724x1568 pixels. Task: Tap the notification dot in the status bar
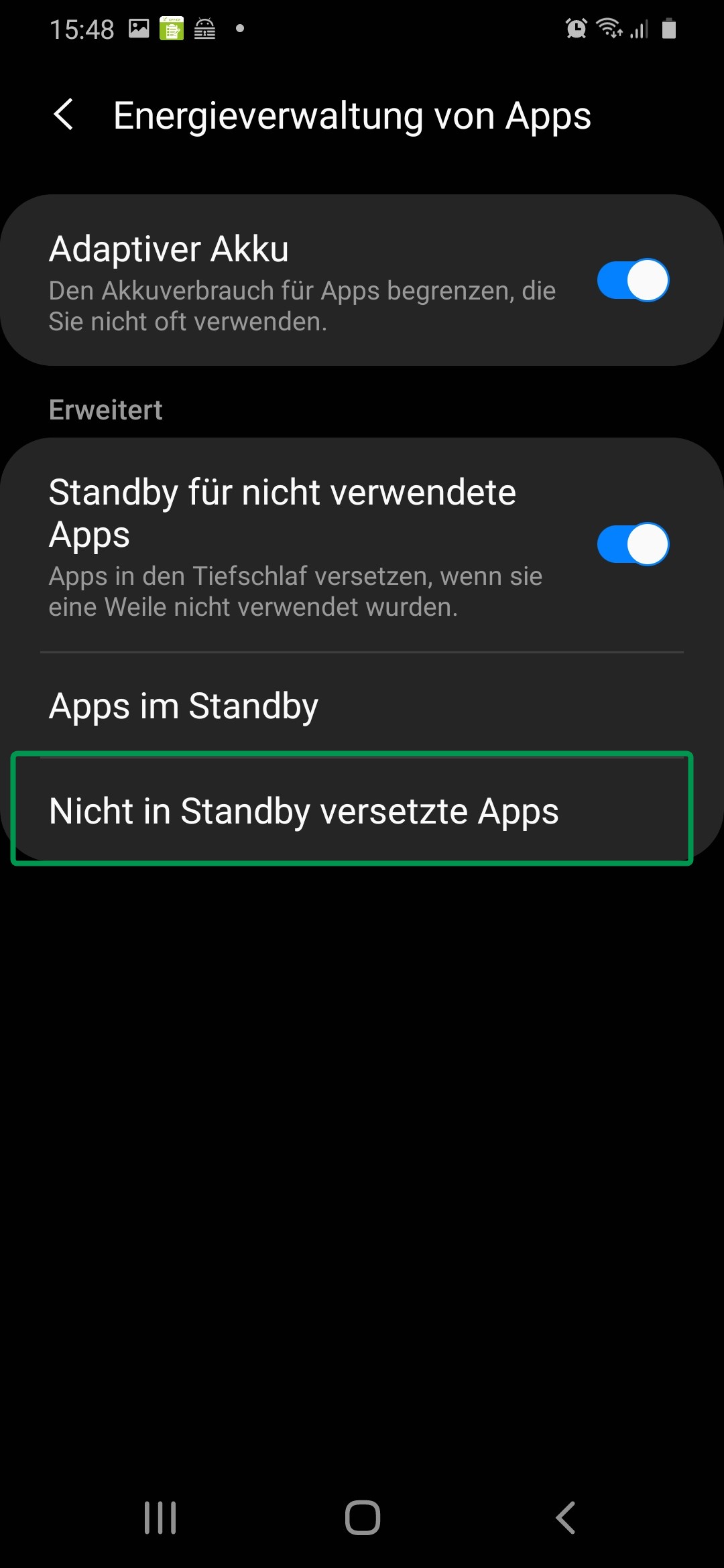[x=239, y=29]
